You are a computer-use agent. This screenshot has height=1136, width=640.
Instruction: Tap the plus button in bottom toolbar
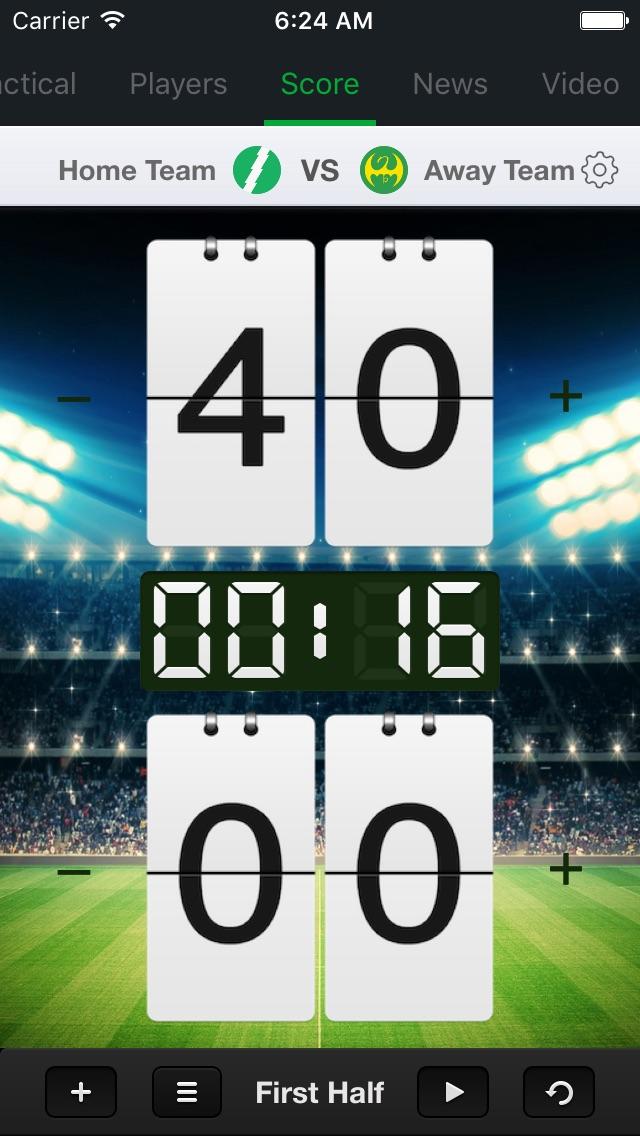(81, 1092)
